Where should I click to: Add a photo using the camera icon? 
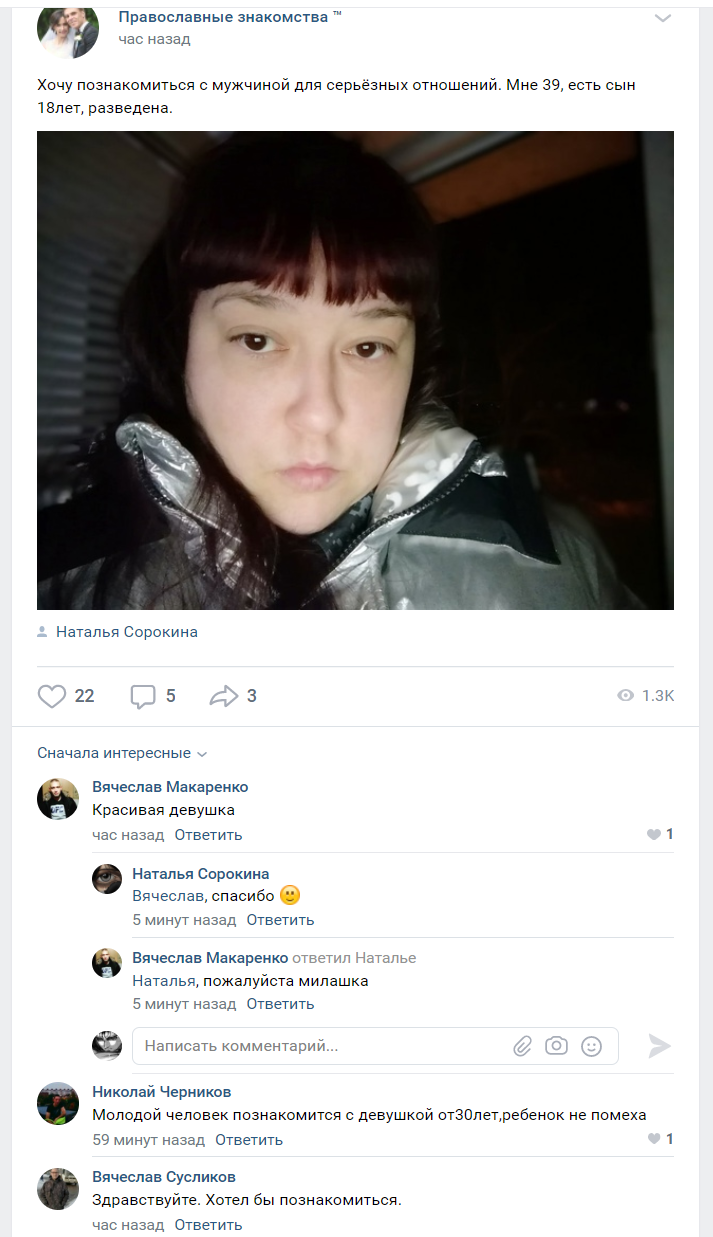click(x=556, y=1046)
